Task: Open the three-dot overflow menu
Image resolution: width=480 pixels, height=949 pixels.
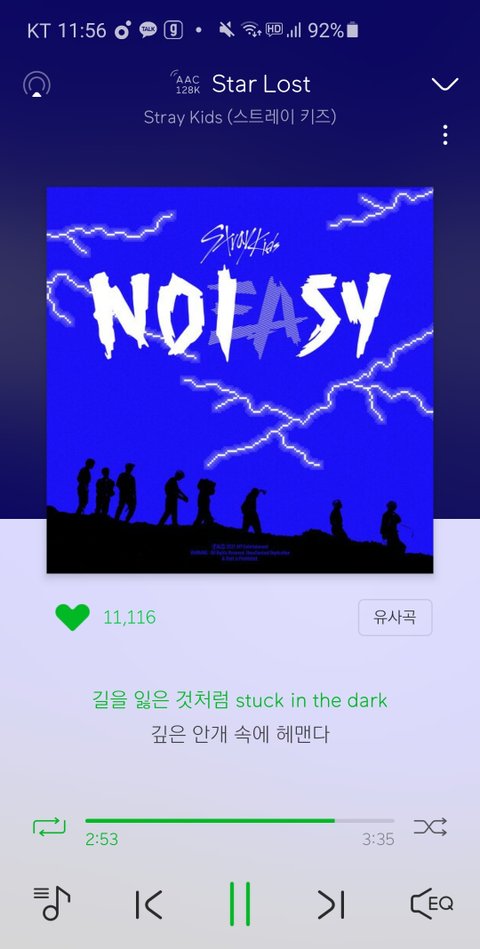Action: click(x=445, y=135)
